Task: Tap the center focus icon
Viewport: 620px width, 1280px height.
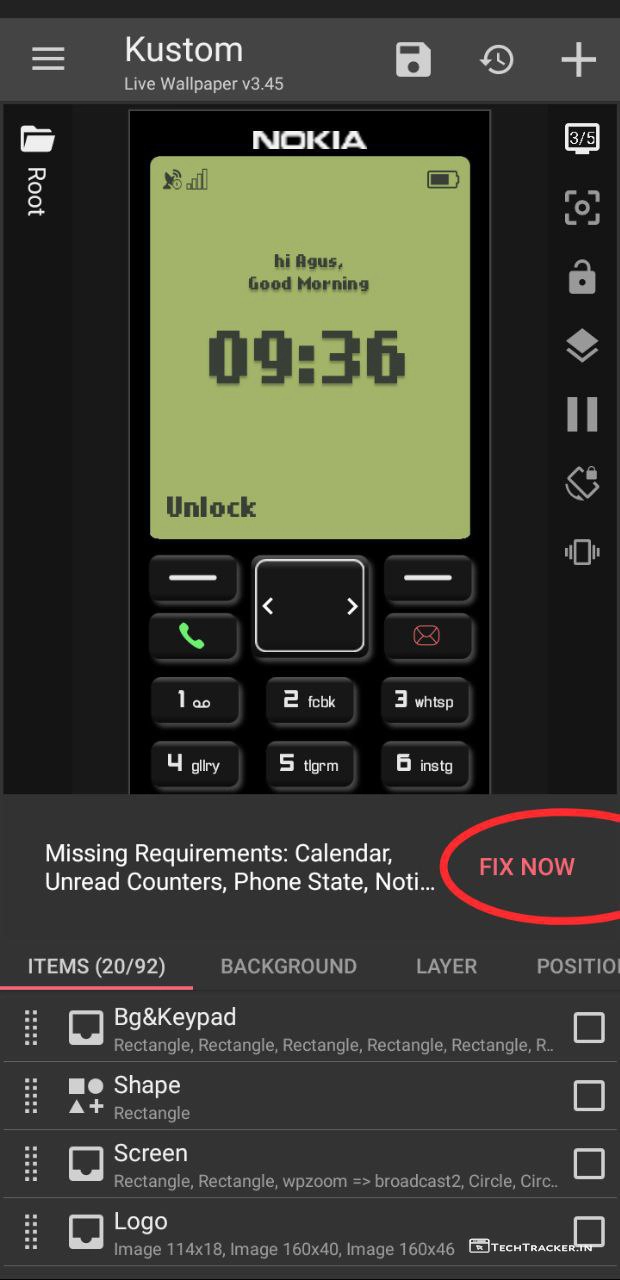Action: click(582, 208)
